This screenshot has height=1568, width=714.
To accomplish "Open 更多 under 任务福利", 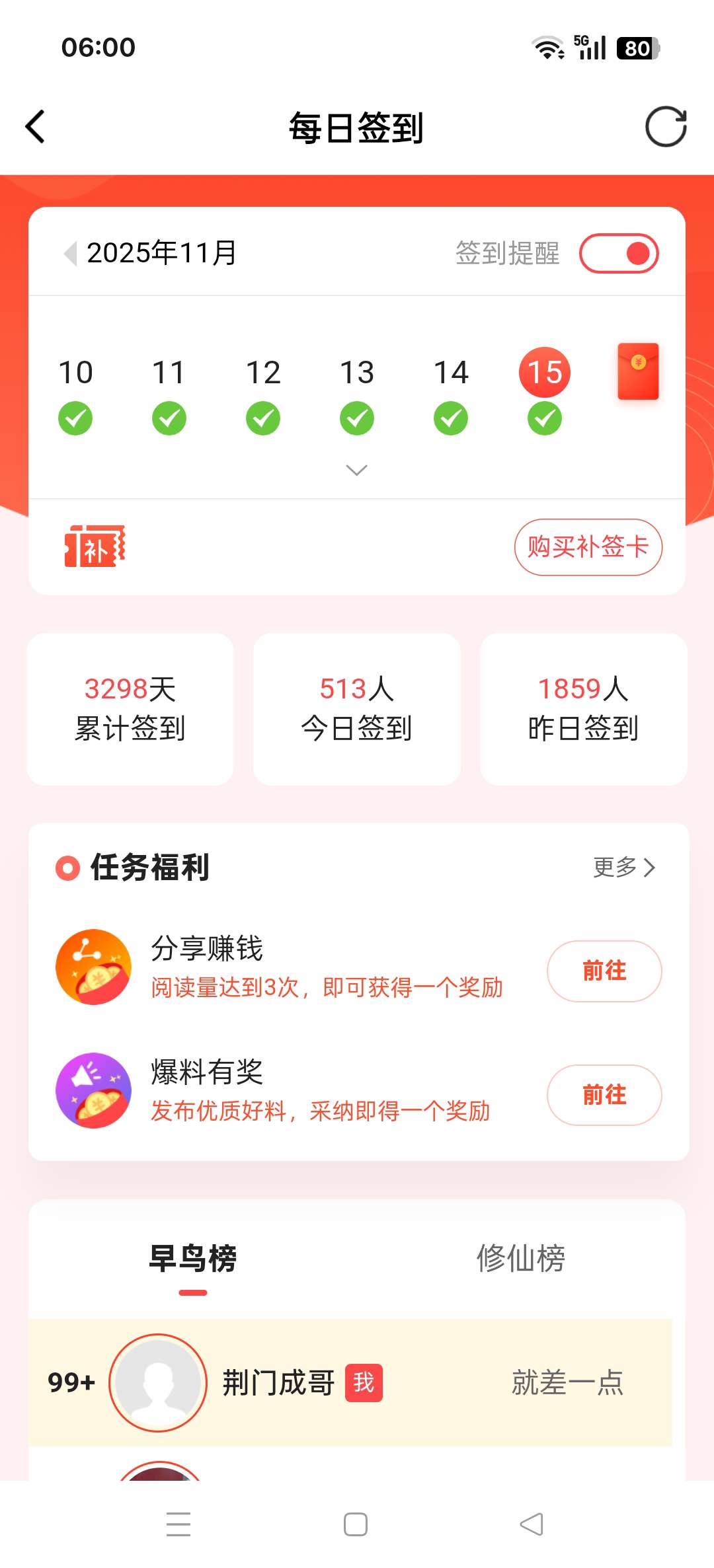I will click(x=623, y=867).
